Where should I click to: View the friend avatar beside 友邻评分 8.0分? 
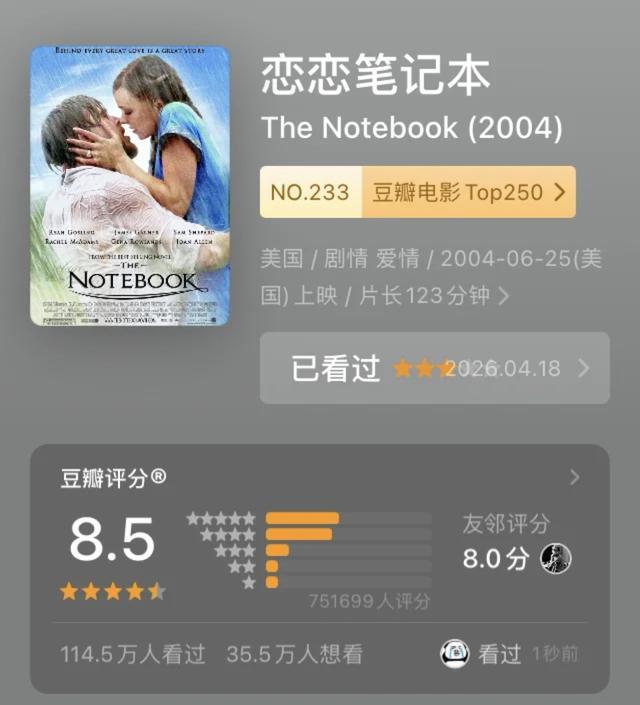[556, 558]
